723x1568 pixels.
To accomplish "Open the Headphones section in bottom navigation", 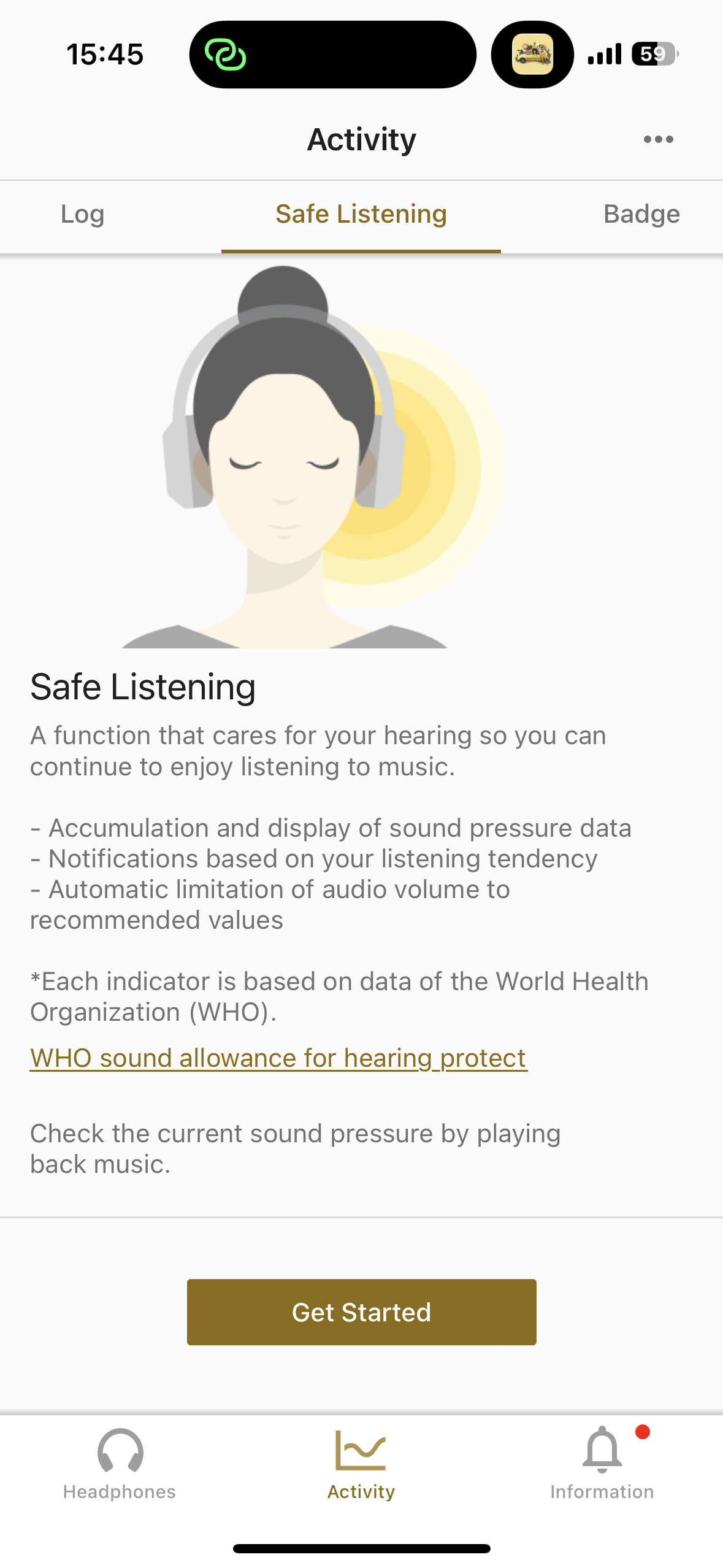I will click(x=120, y=1463).
